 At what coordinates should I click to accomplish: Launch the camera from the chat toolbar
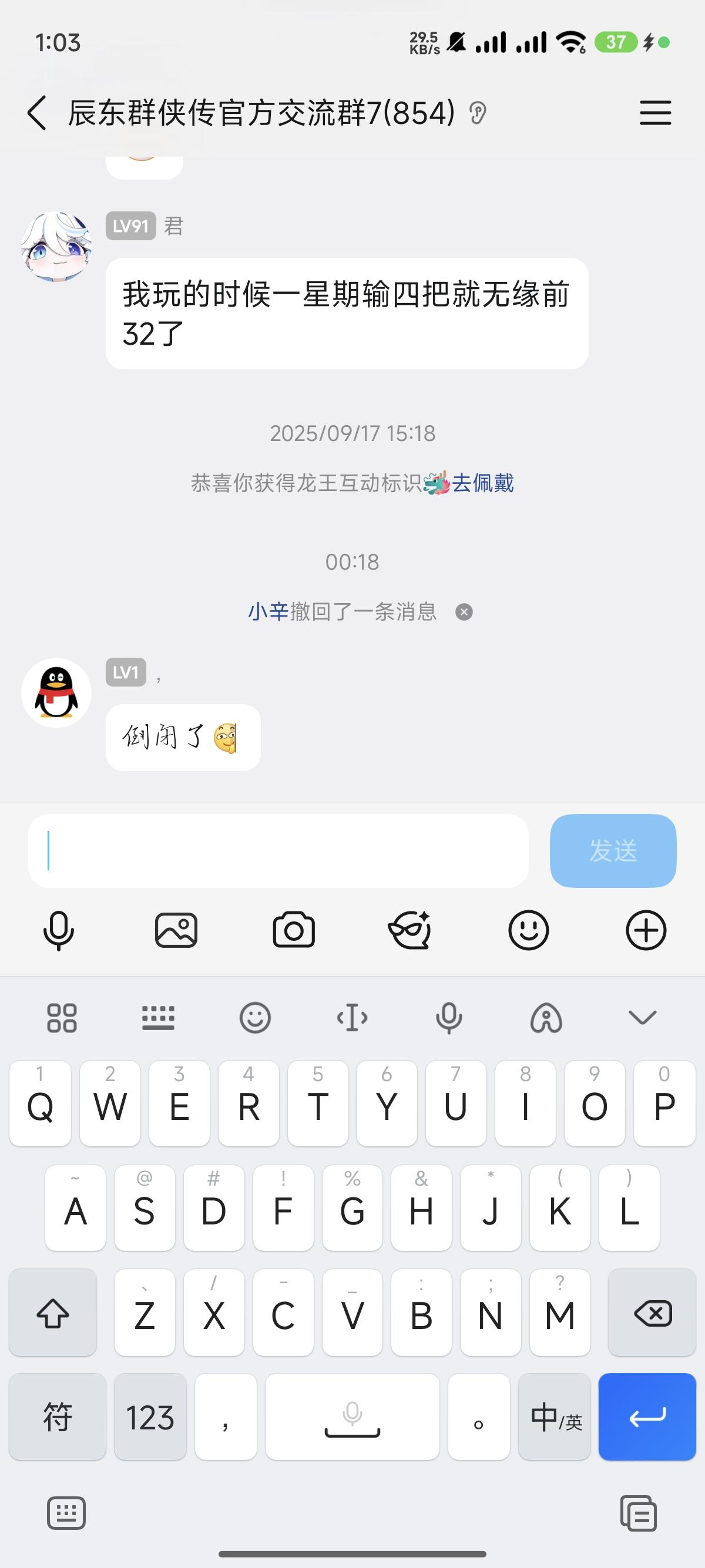click(293, 931)
